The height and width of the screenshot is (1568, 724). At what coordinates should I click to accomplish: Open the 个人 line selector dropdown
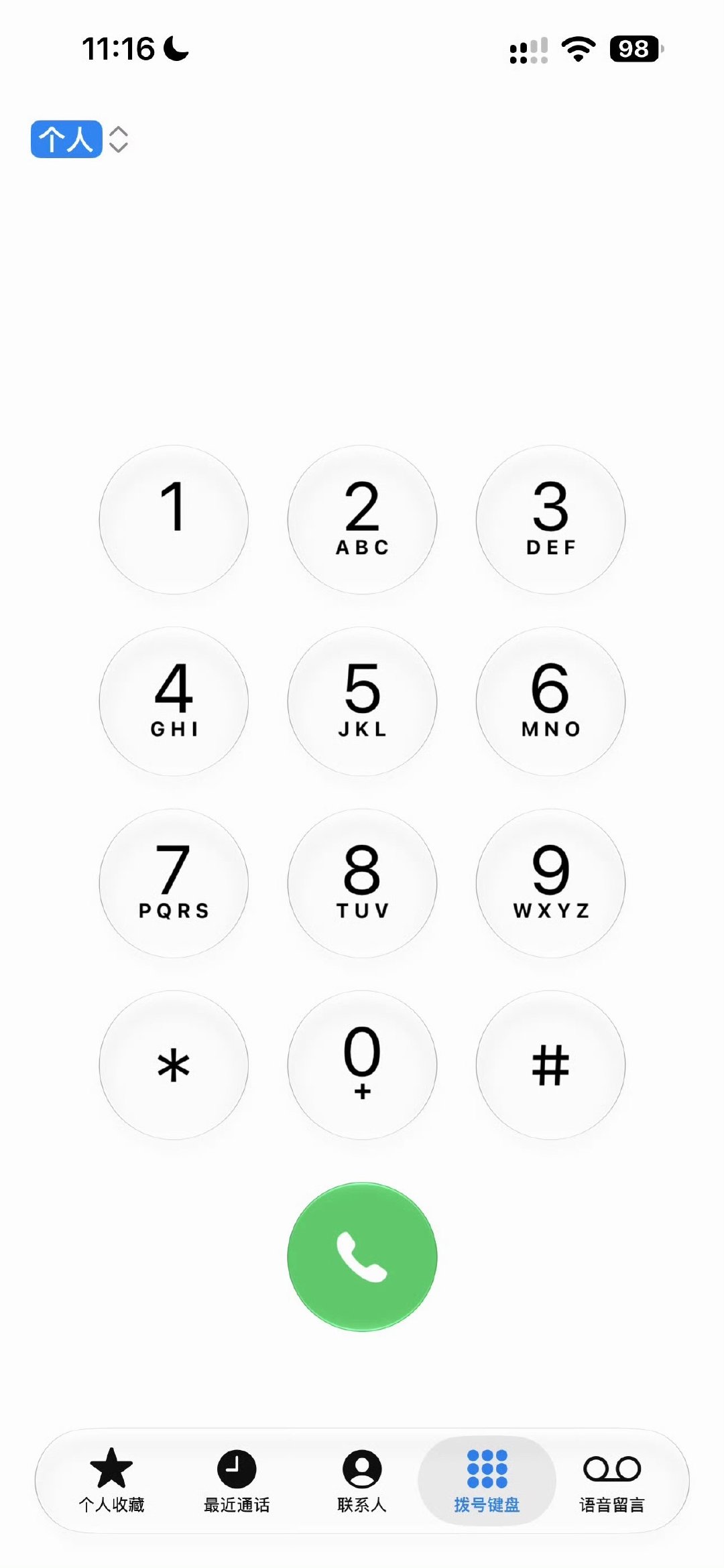[80, 139]
